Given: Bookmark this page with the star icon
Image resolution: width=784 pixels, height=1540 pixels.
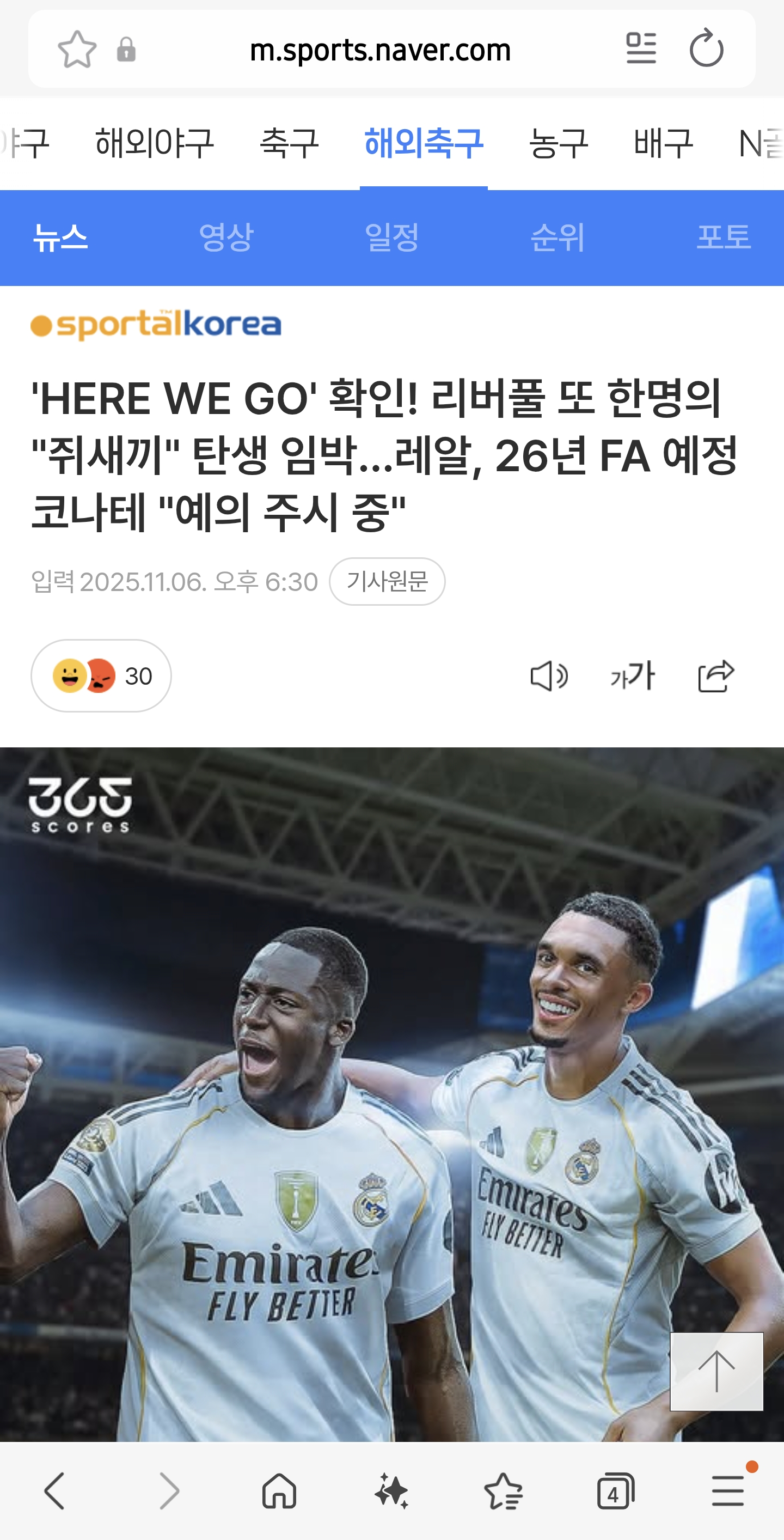Looking at the screenshot, I should [76, 50].
